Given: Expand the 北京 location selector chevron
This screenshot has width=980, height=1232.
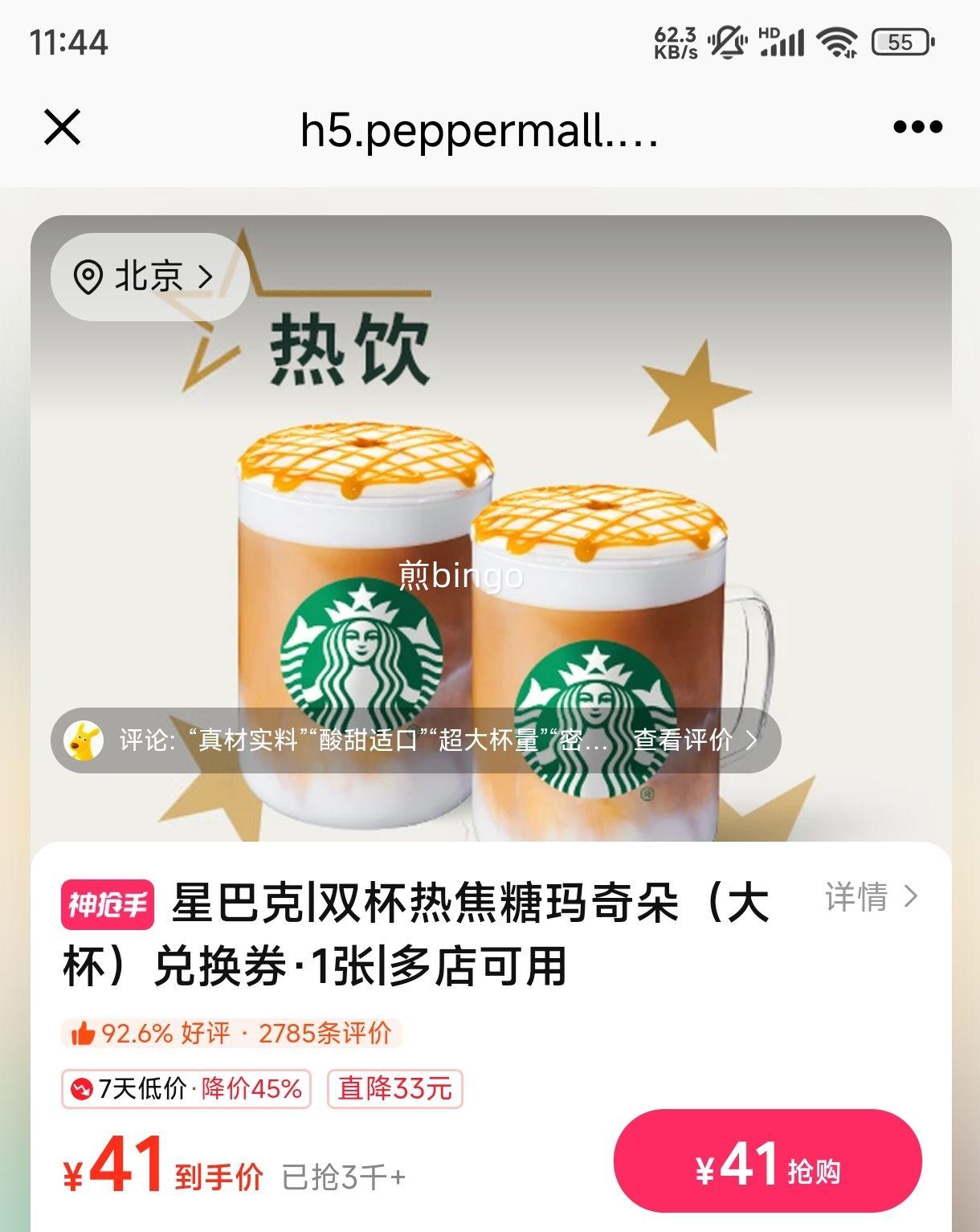Looking at the screenshot, I should [x=206, y=275].
